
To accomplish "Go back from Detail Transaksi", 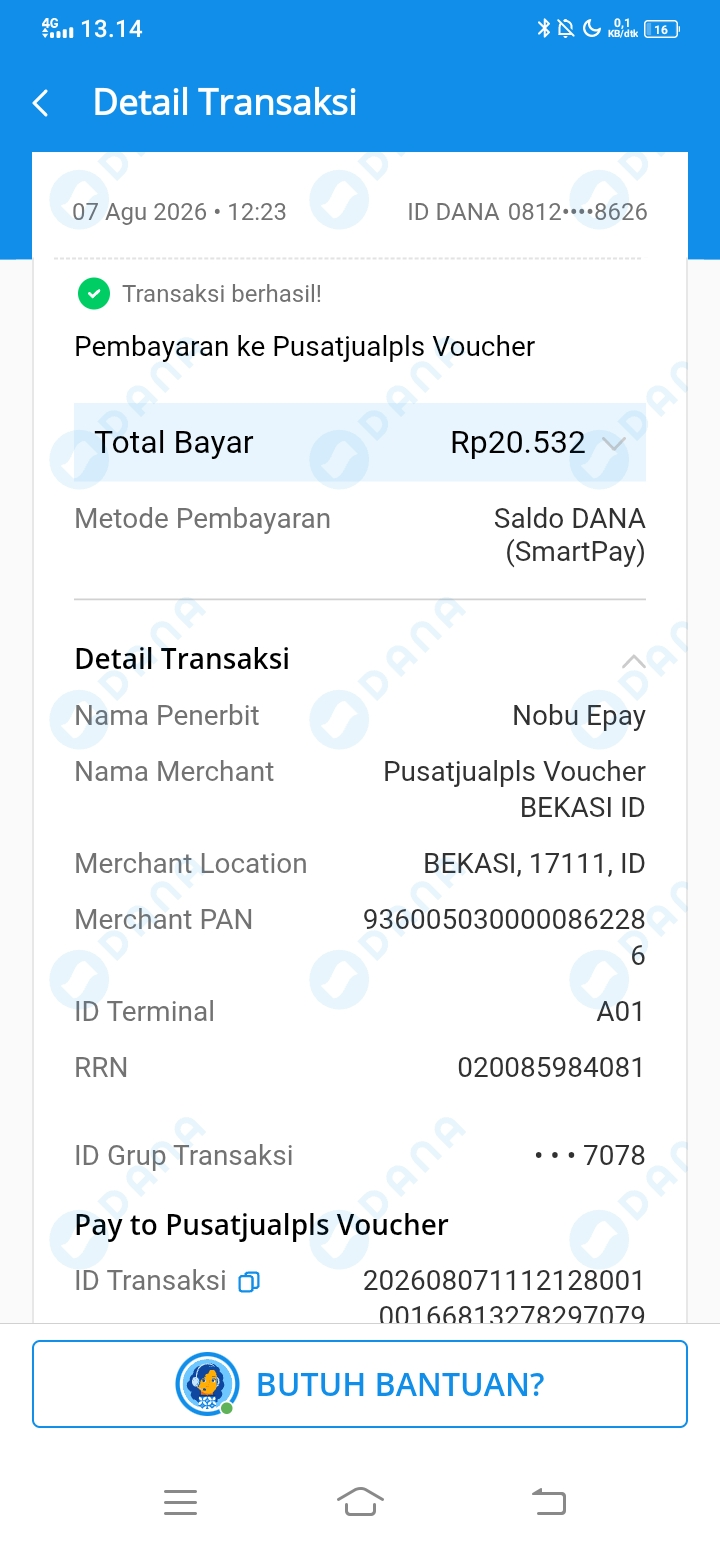I will coord(41,103).
